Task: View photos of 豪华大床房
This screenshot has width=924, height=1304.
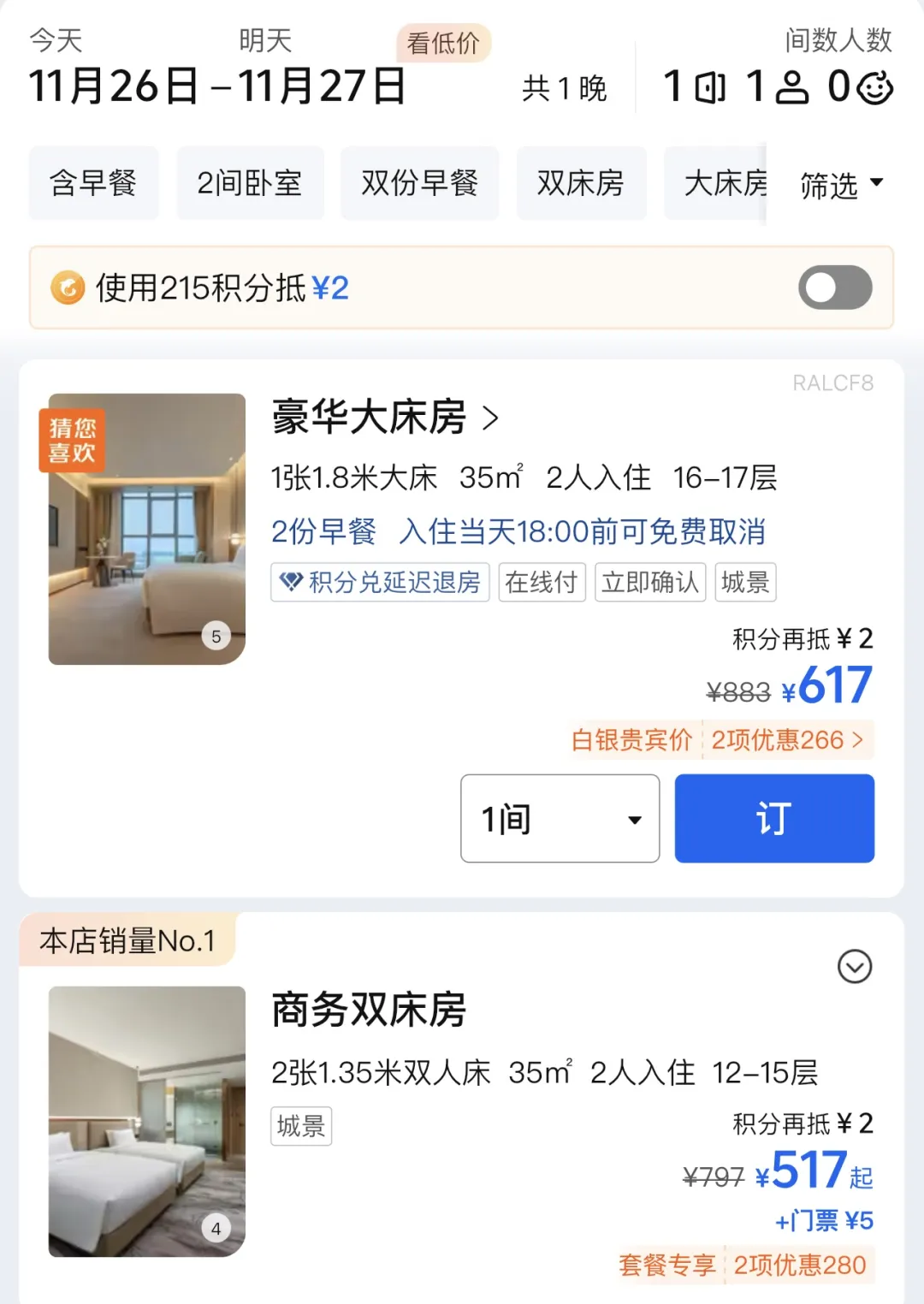Action: pyautogui.click(x=147, y=529)
